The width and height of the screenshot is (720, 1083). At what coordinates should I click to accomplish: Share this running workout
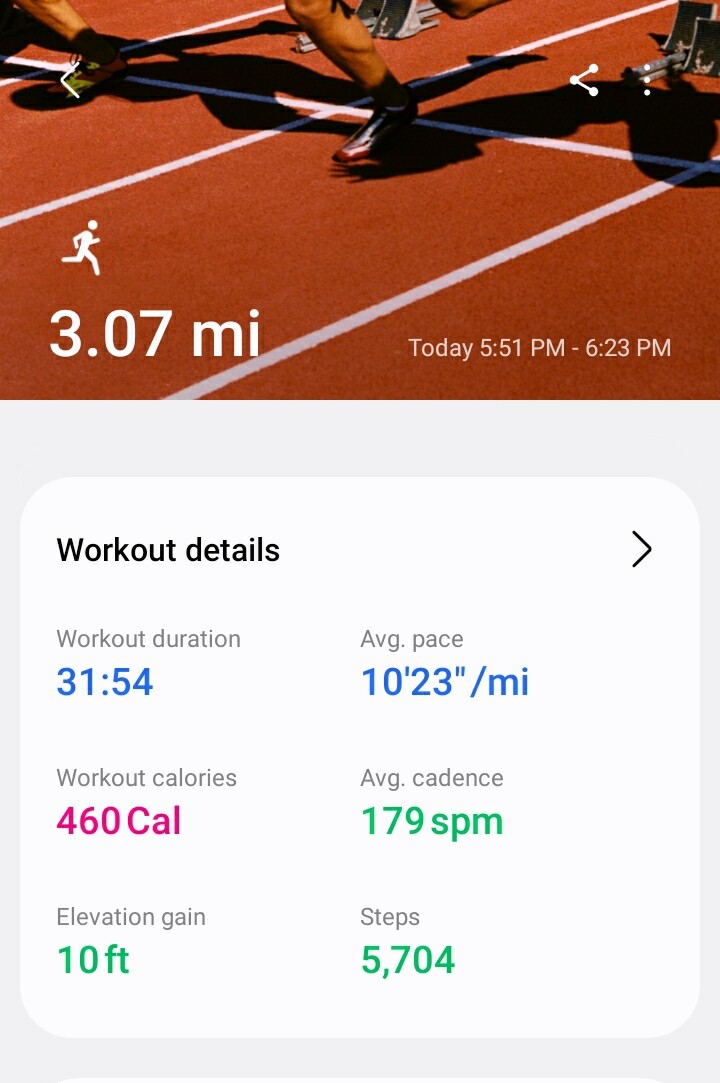pos(584,80)
